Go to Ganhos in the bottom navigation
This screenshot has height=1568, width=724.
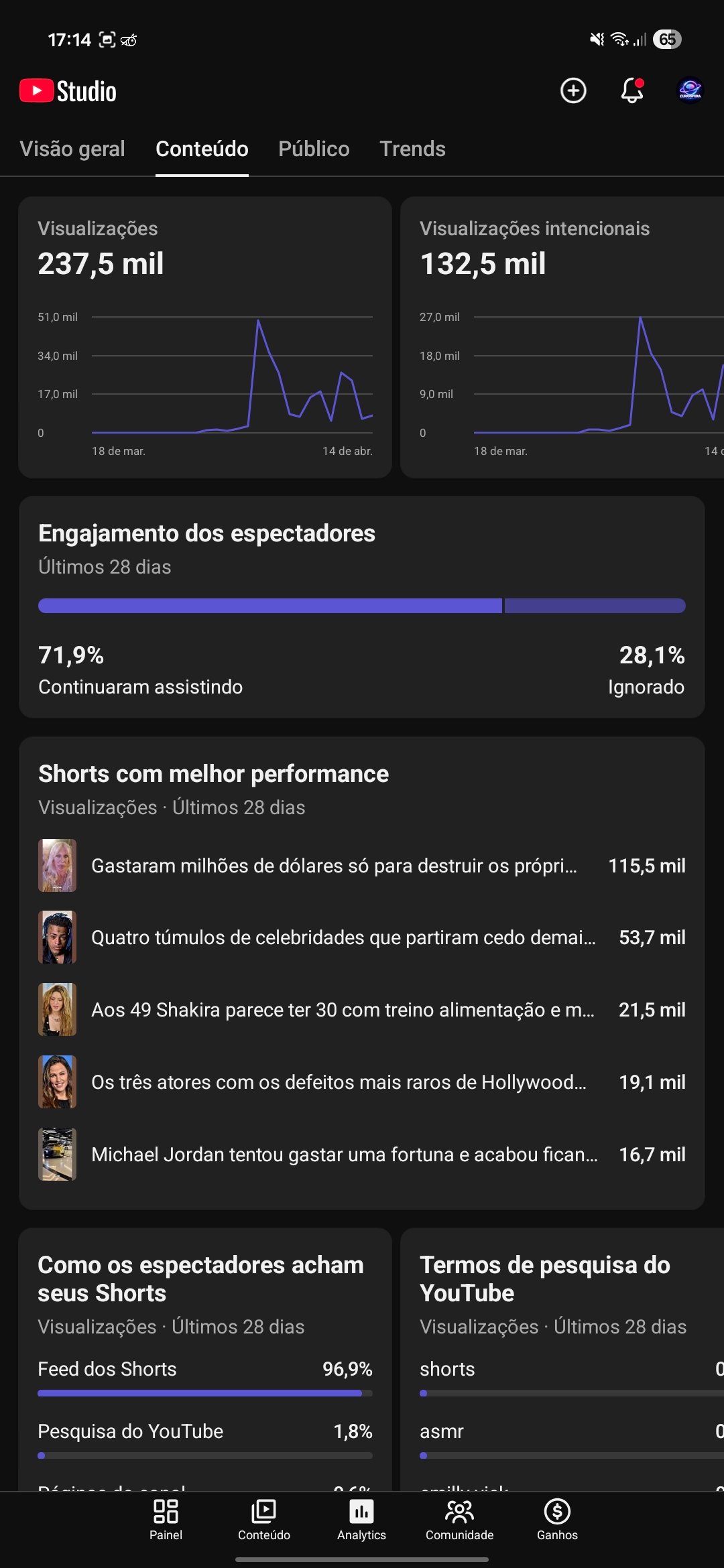pyautogui.click(x=557, y=1520)
